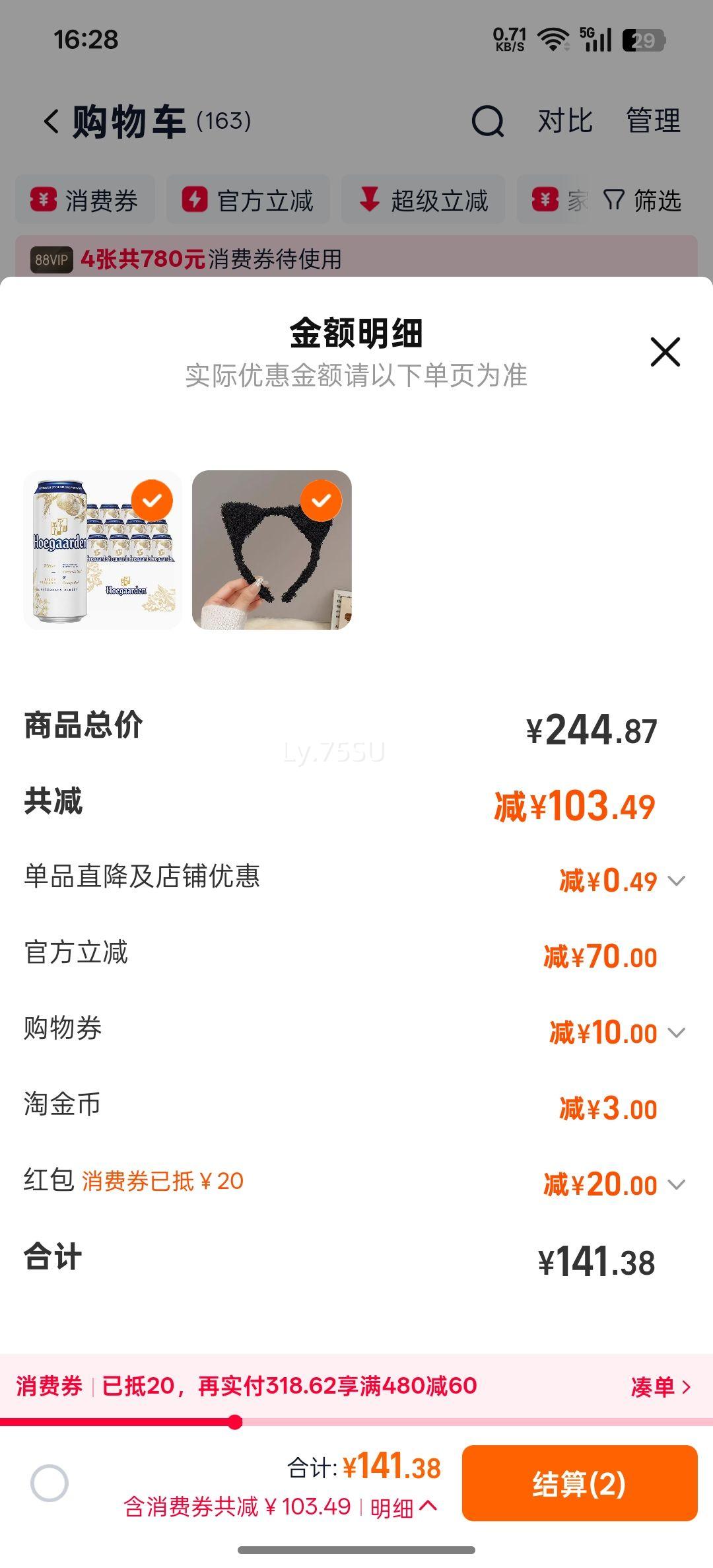Toggle the select-all circle at bottom
Viewport: 713px width, 1568px height.
pos(50,1483)
